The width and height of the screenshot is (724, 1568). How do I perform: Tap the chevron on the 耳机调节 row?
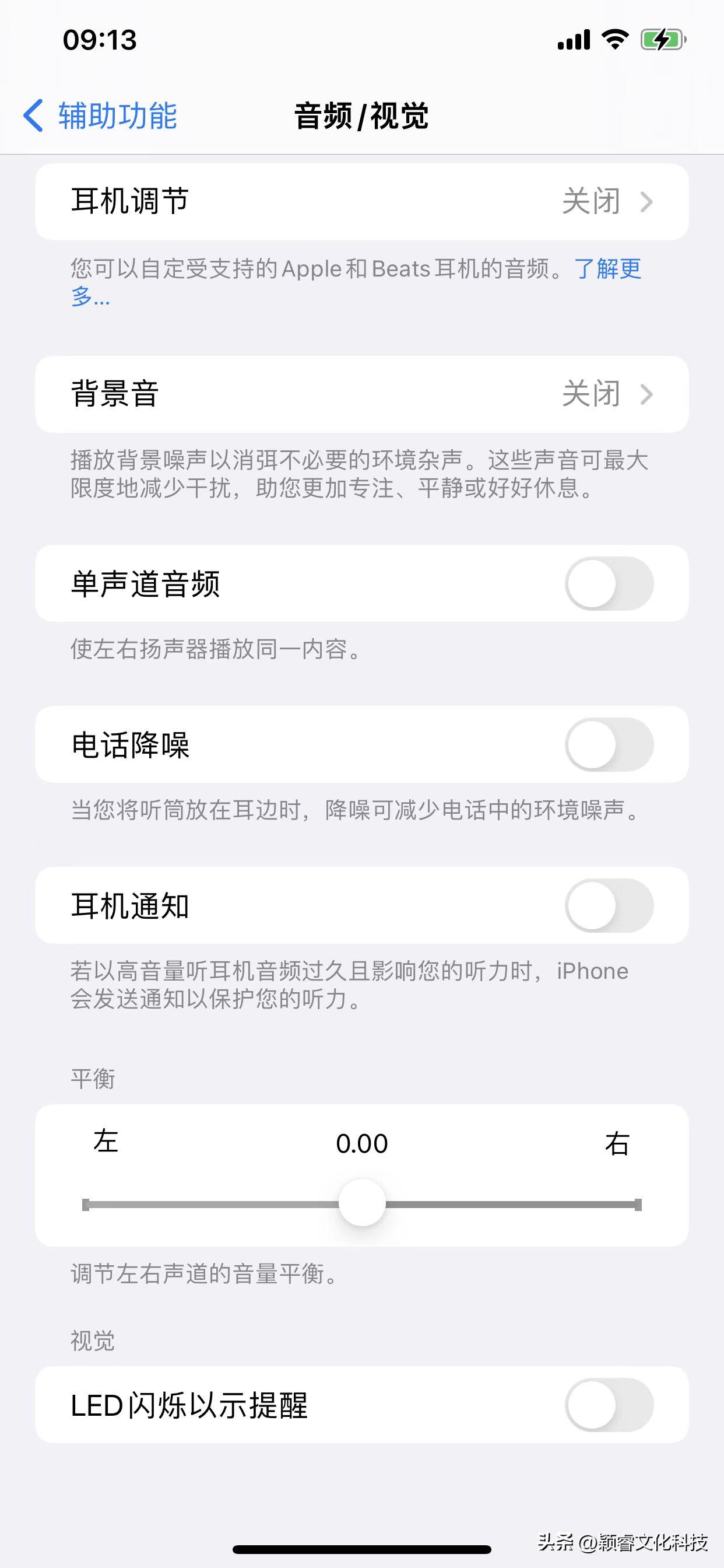click(x=646, y=202)
